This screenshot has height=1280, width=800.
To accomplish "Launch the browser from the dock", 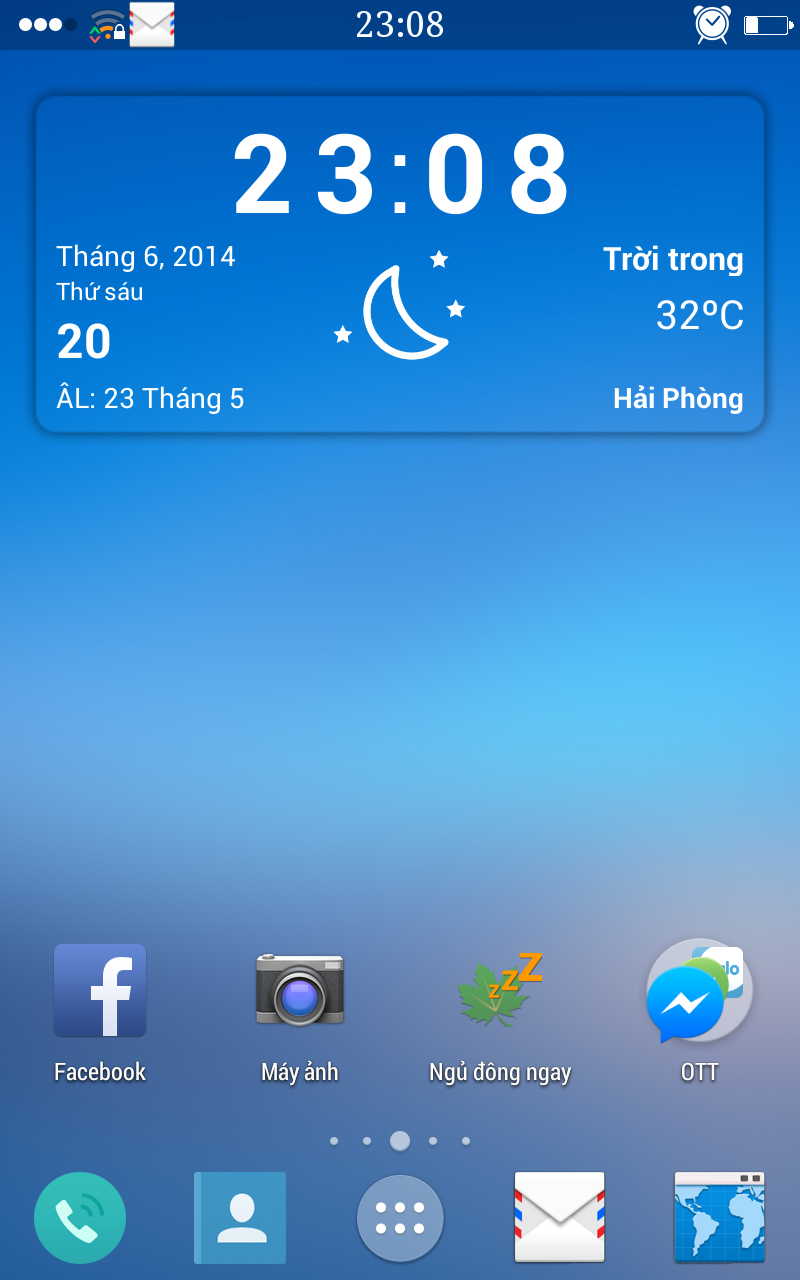I will coord(720,1217).
